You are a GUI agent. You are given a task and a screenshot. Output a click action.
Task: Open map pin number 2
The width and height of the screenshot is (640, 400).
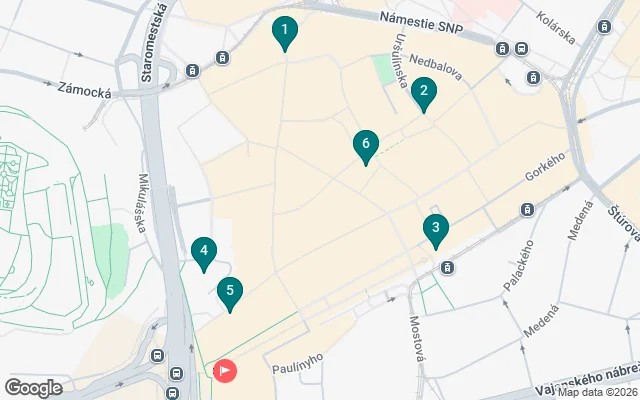click(x=424, y=93)
